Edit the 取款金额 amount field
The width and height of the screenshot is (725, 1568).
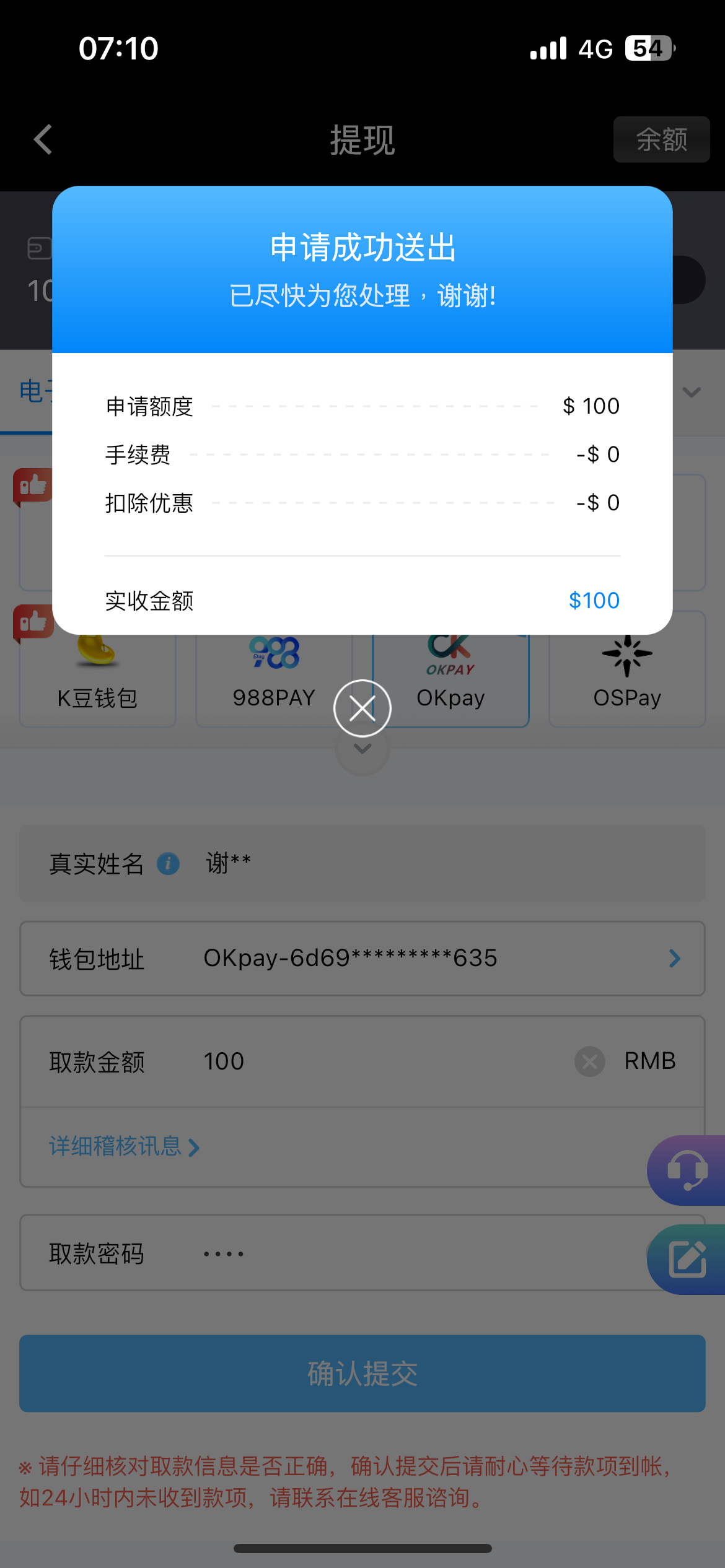click(372, 1061)
